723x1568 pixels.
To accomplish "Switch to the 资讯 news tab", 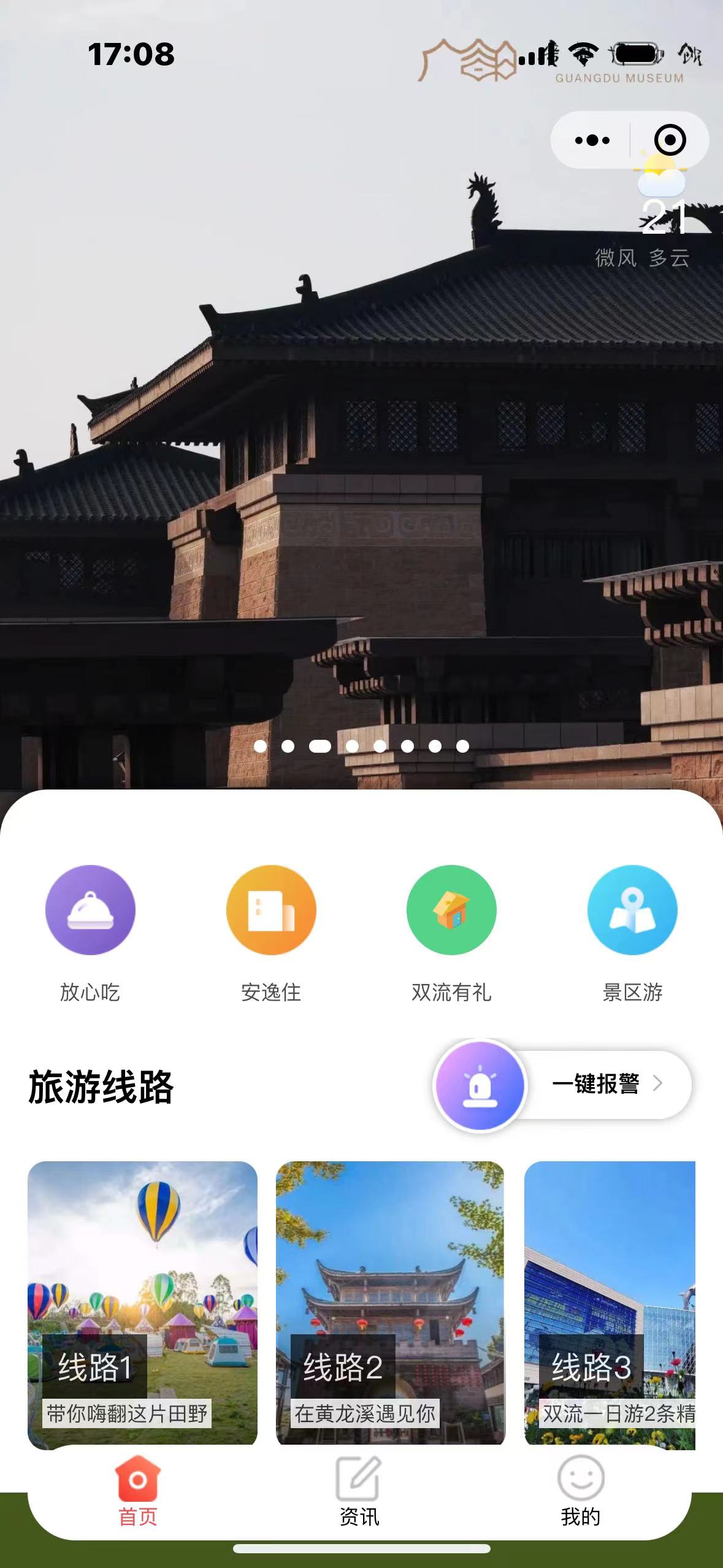I will pos(359,1491).
